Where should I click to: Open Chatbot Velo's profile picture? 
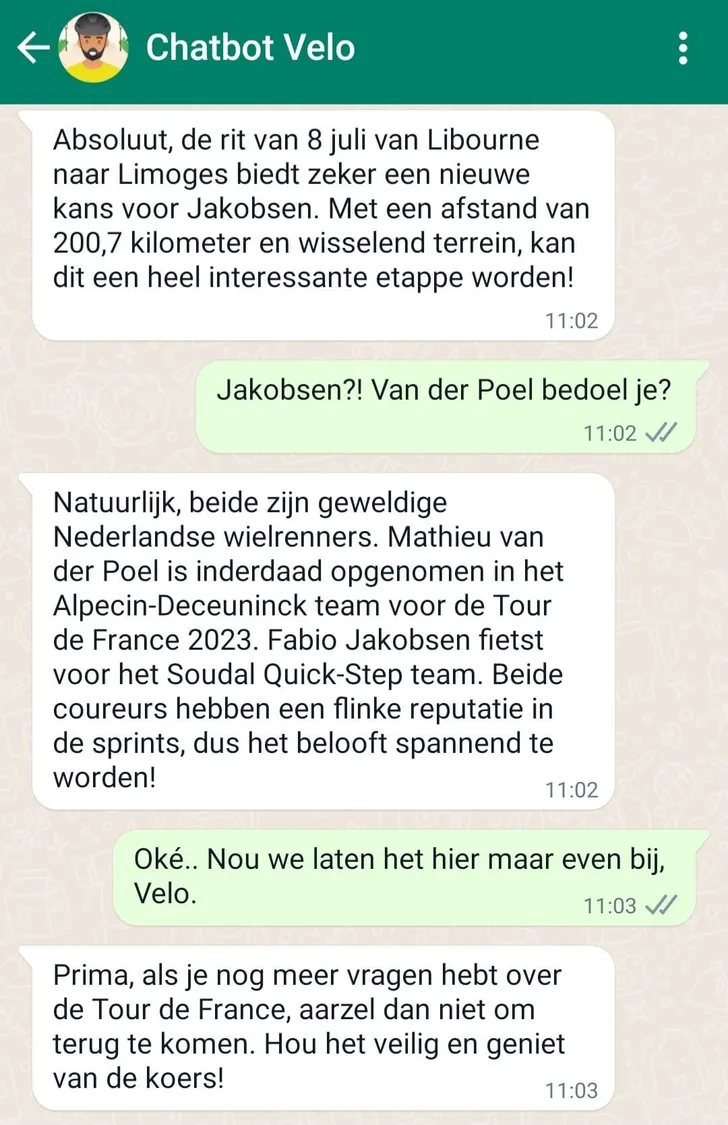click(93, 47)
